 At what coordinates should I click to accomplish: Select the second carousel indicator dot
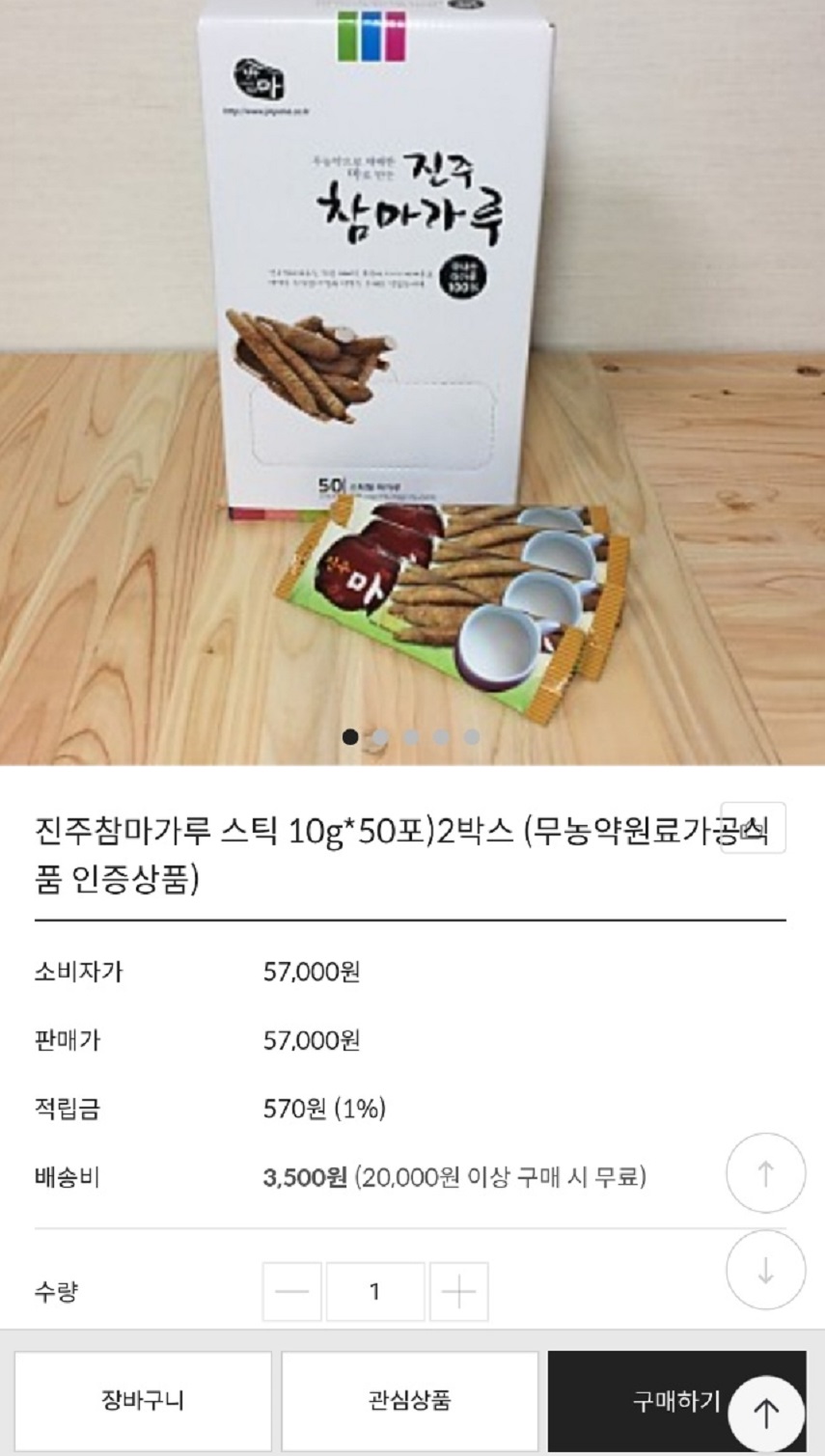[x=379, y=735]
